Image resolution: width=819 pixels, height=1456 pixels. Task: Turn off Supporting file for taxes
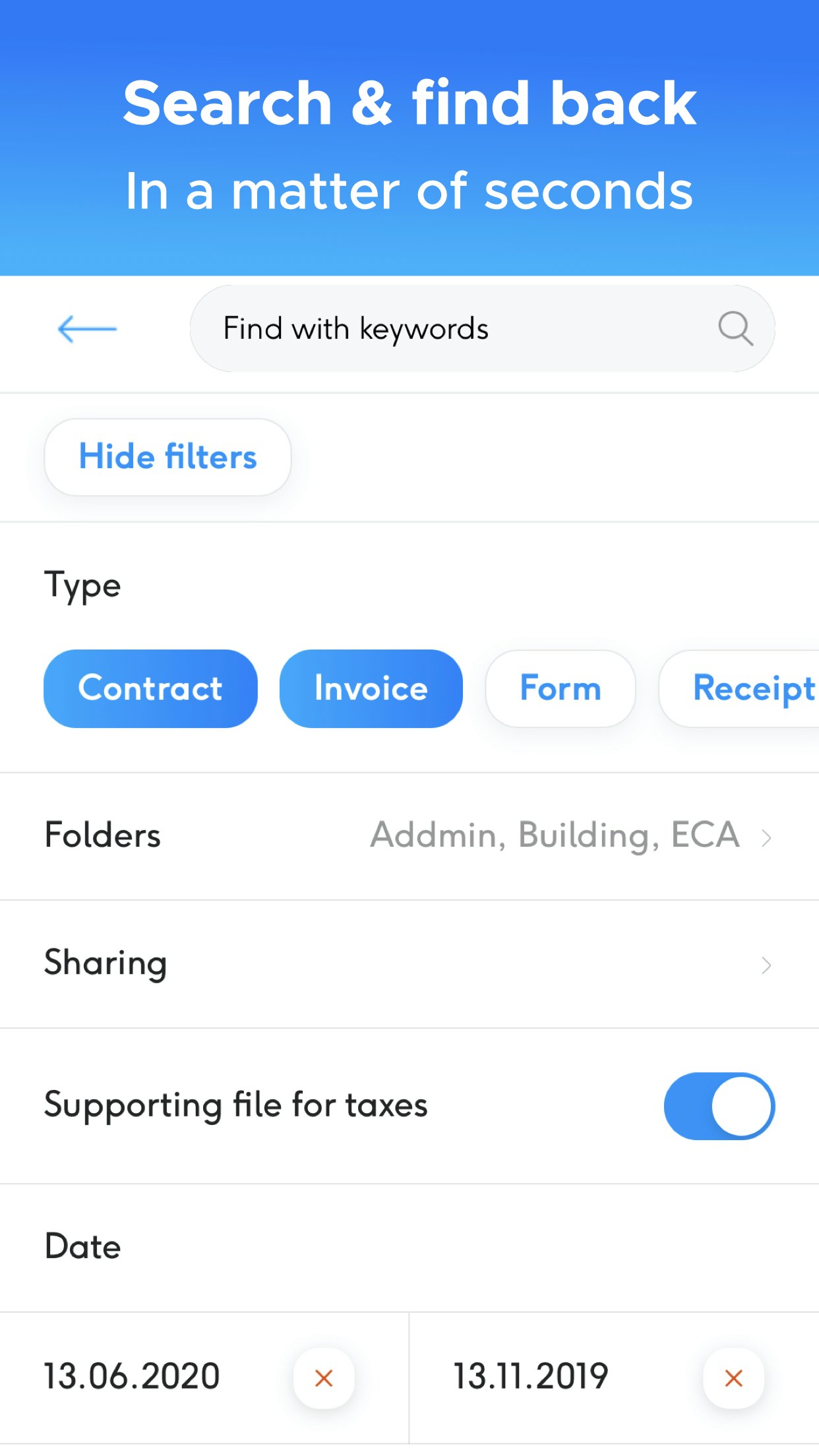[x=719, y=1106]
